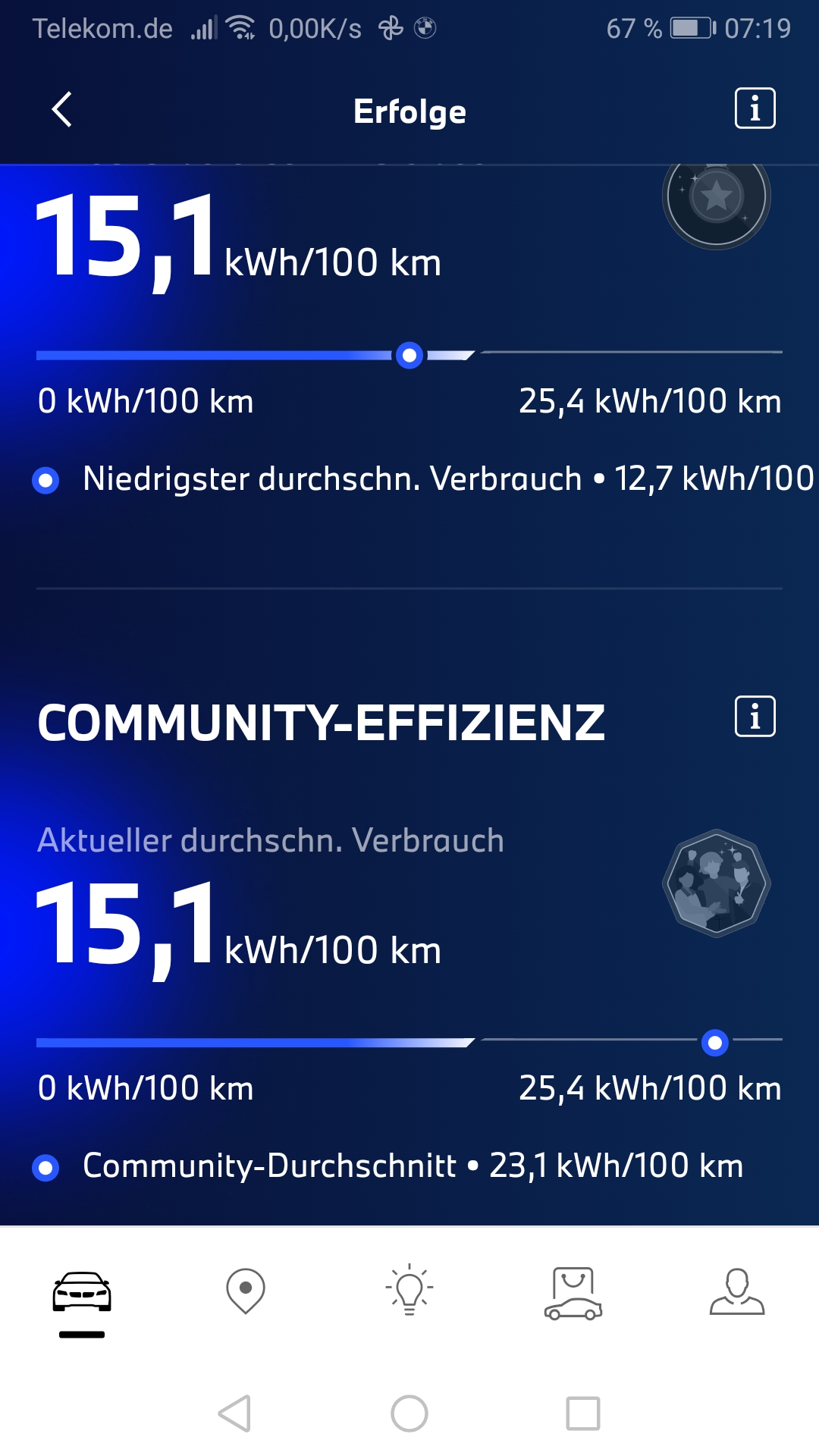The width and height of the screenshot is (819, 1456).
Task: Select the Niedrigster durchschn. Verbrauch radio marker
Action: pyautogui.click(x=47, y=479)
